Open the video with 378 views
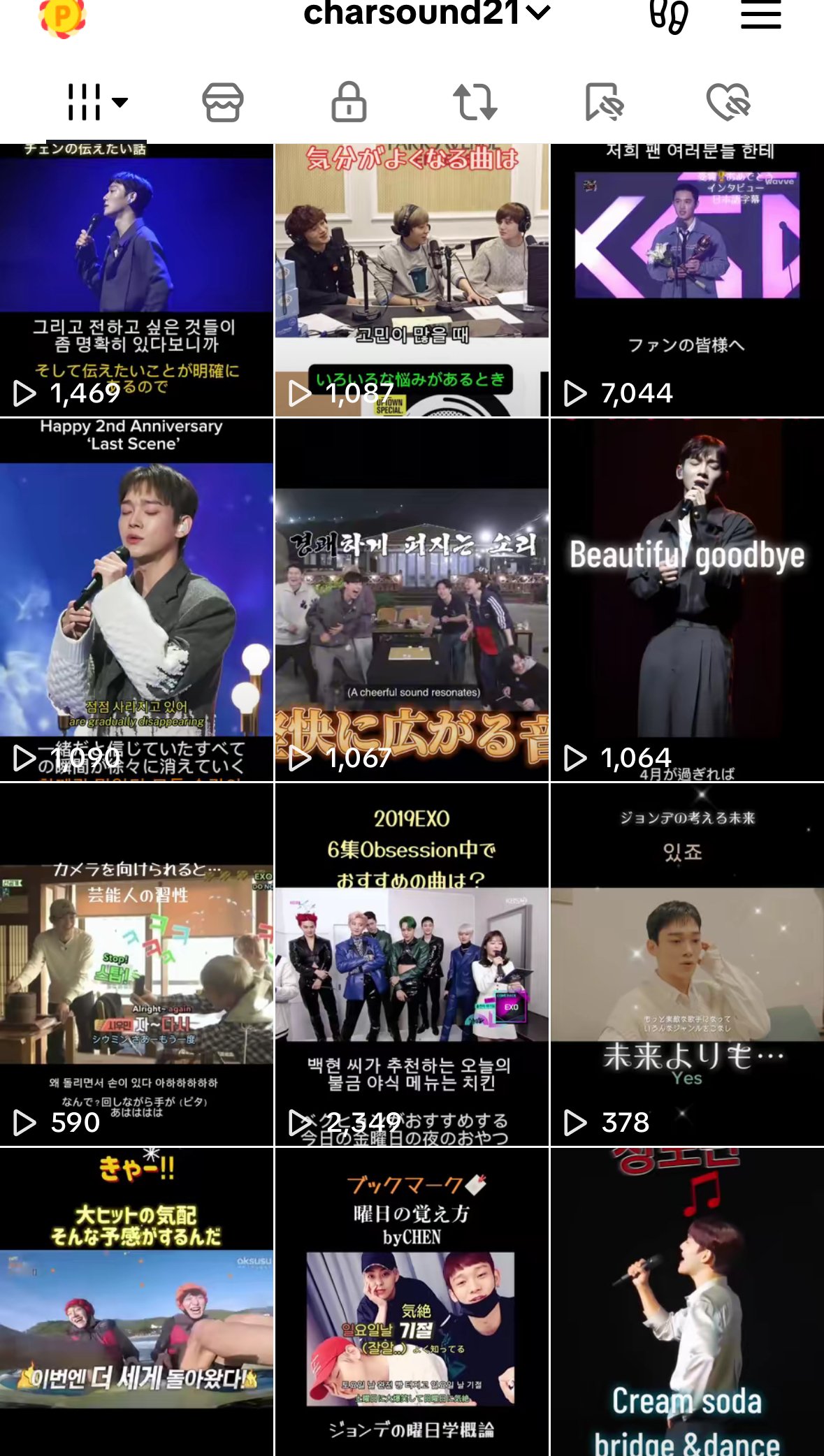824x1456 pixels. point(687,964)
